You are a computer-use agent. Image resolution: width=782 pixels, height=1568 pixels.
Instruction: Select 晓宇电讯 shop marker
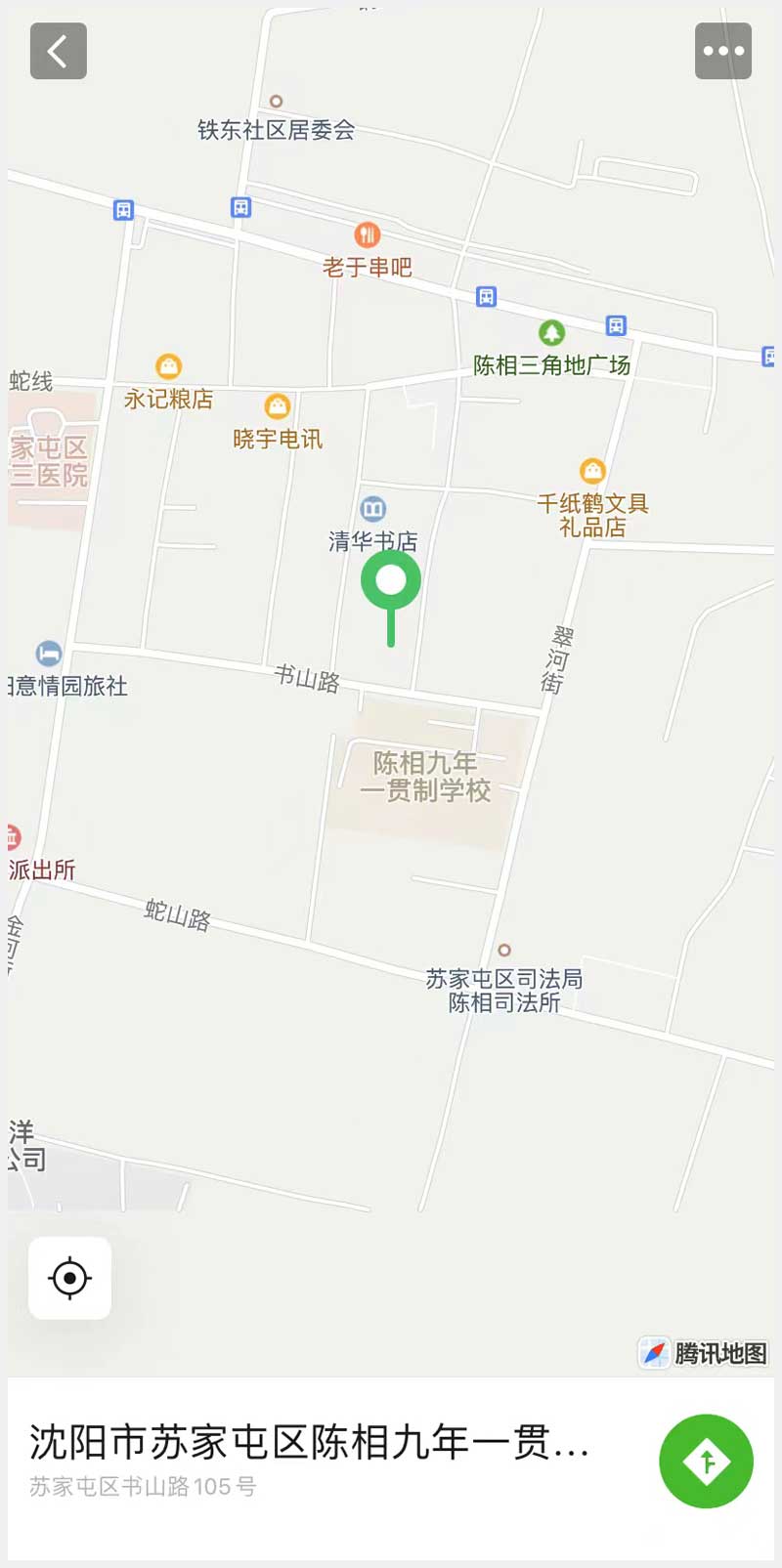[278, 405]
